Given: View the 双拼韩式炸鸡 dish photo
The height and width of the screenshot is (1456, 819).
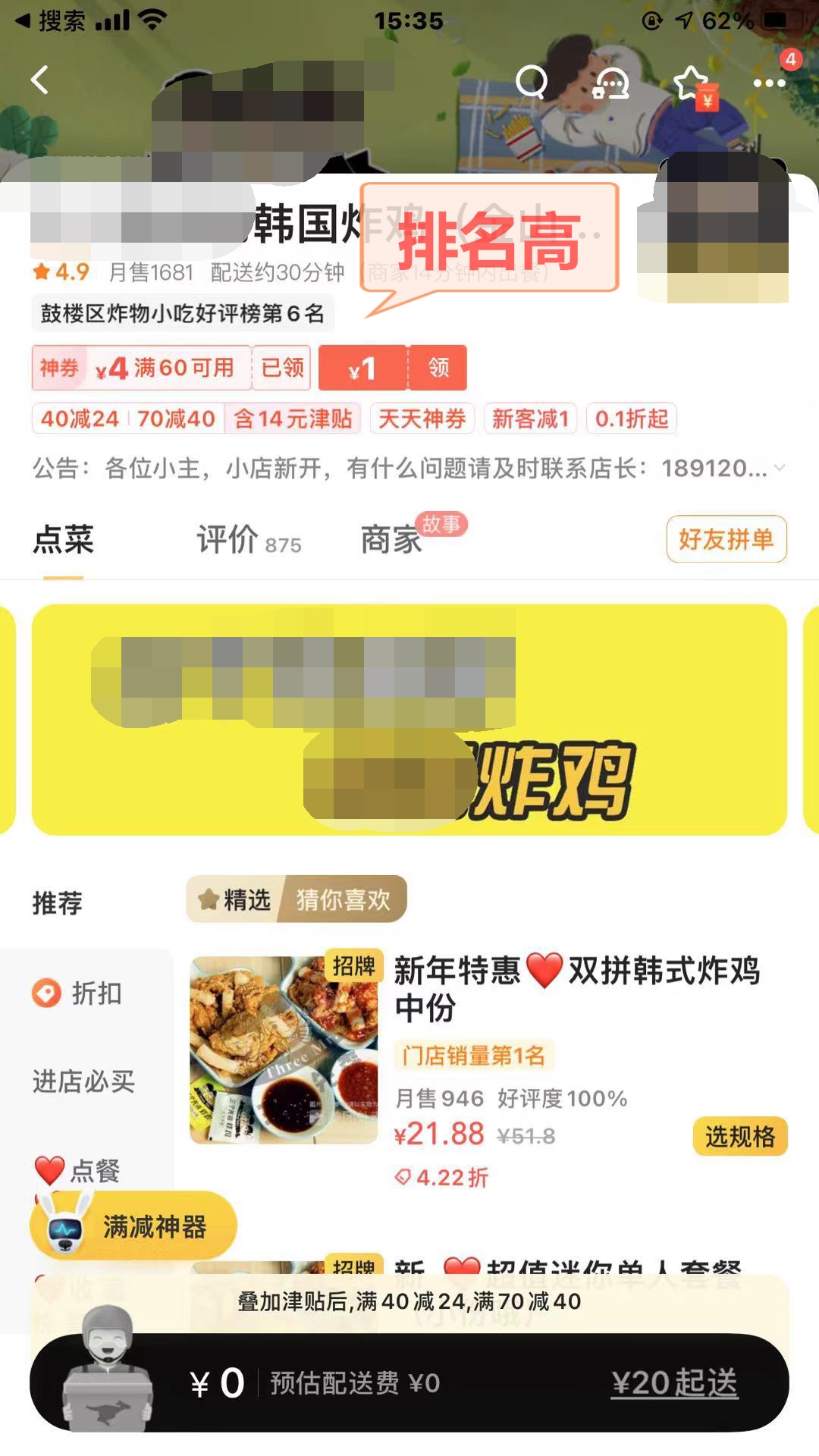Looking at the screenshot, I should coord(284,1050).
